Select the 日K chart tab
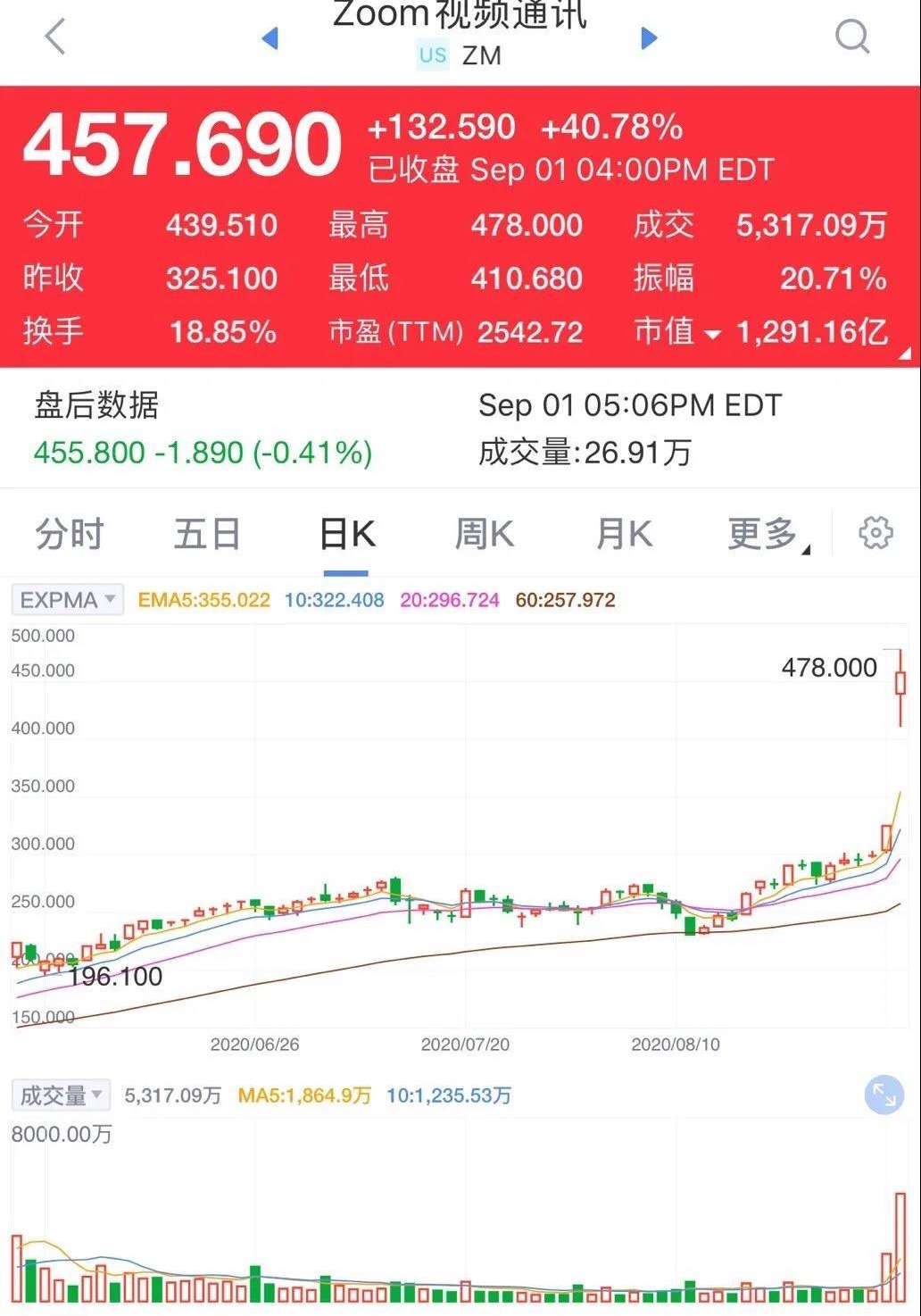 click(347, 534)
